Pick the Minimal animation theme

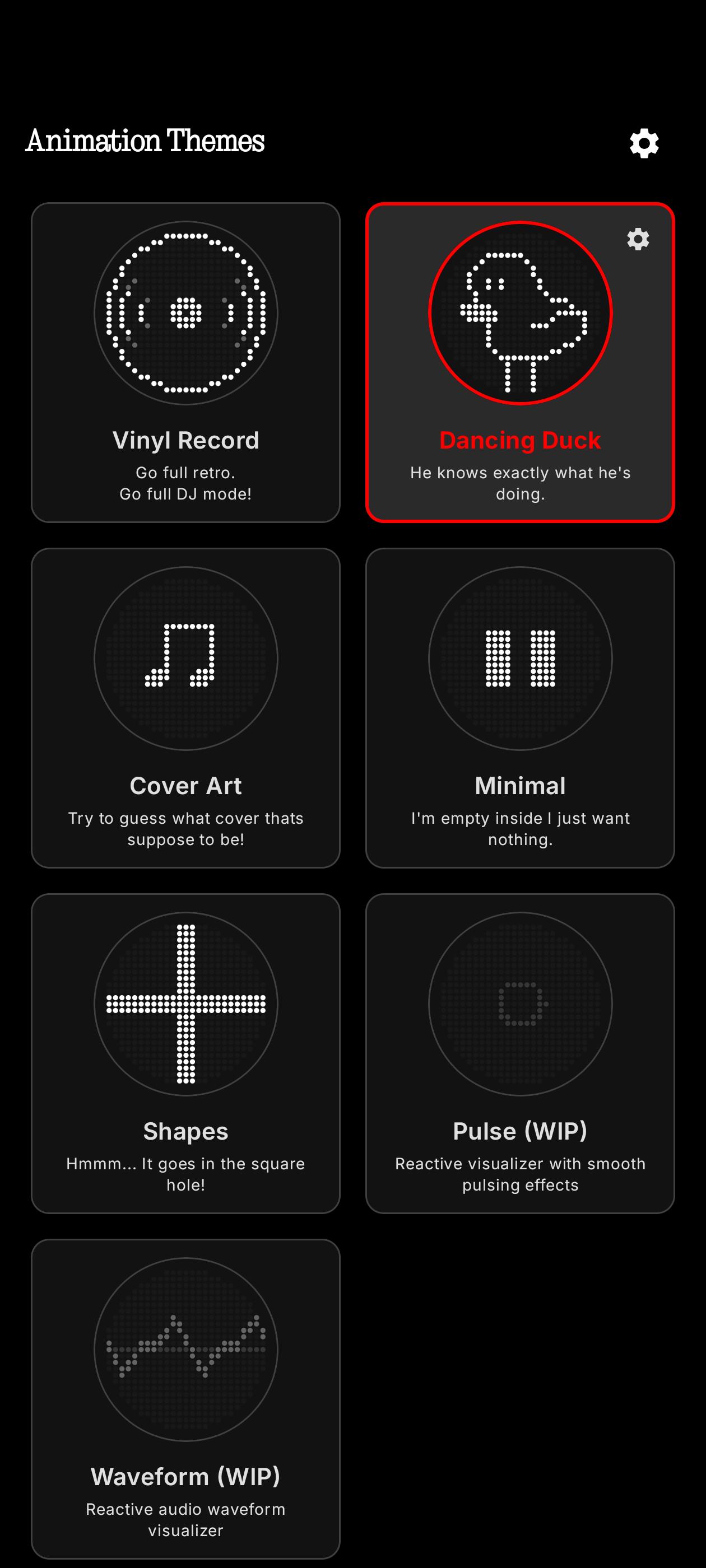tap(519, 707)
